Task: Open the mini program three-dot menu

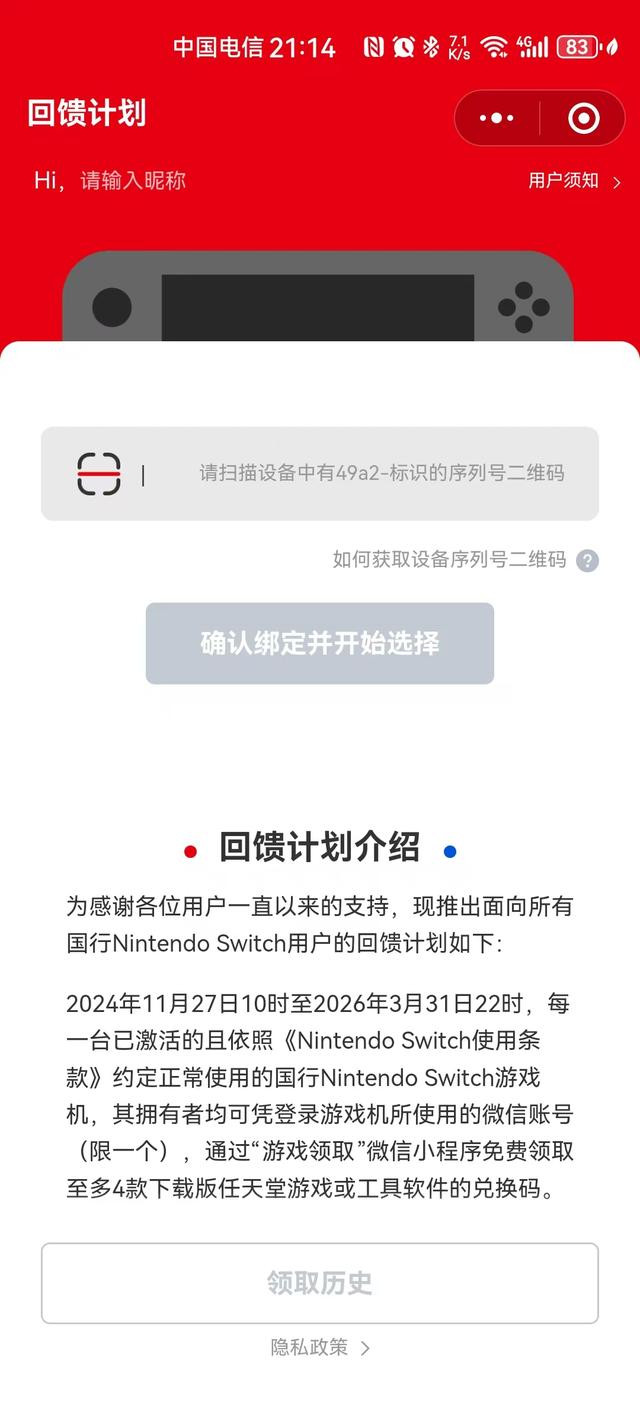Action: coord(497,118)
